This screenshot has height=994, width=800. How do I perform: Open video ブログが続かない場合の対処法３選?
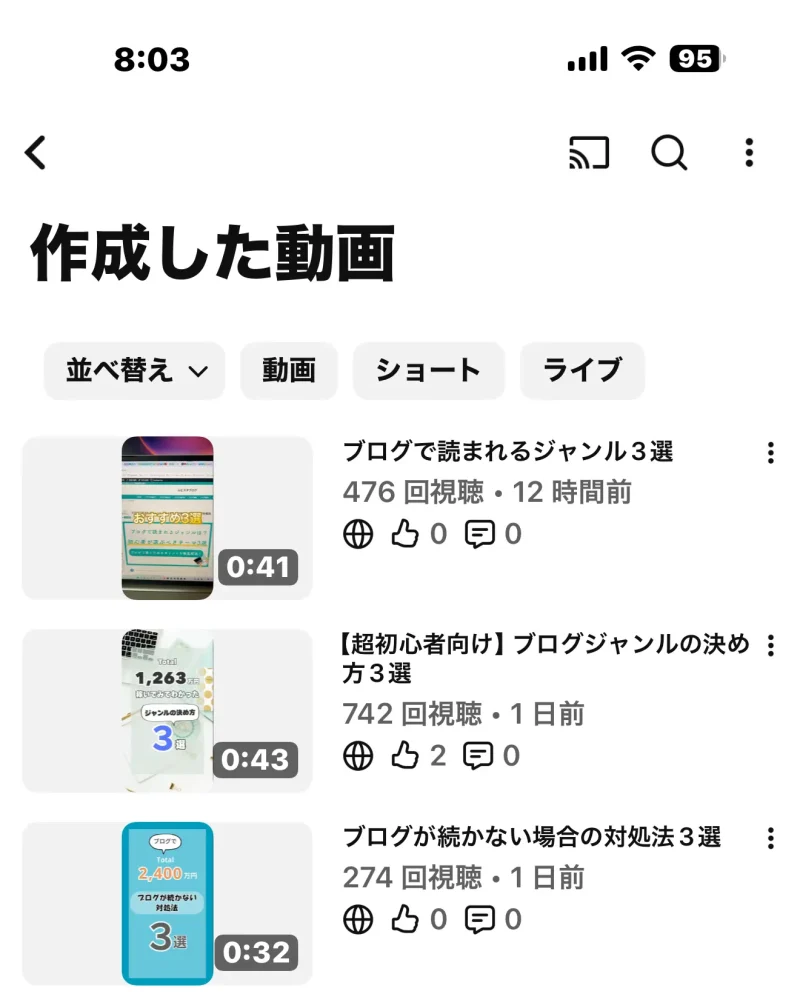click(x=532, y=837)
